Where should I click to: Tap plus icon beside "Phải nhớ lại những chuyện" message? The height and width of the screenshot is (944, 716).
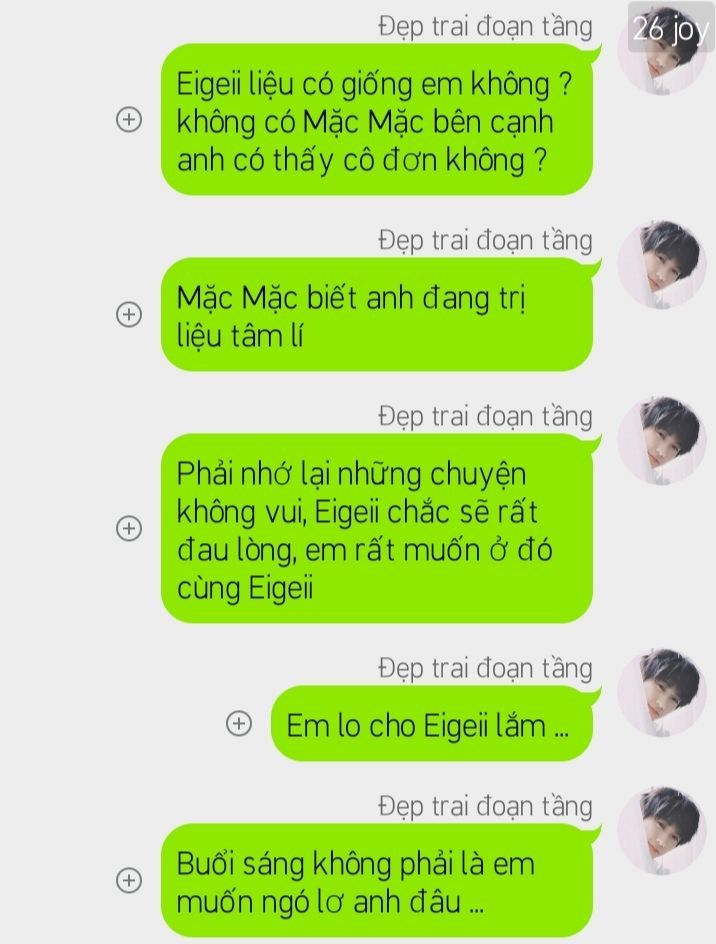129,529
